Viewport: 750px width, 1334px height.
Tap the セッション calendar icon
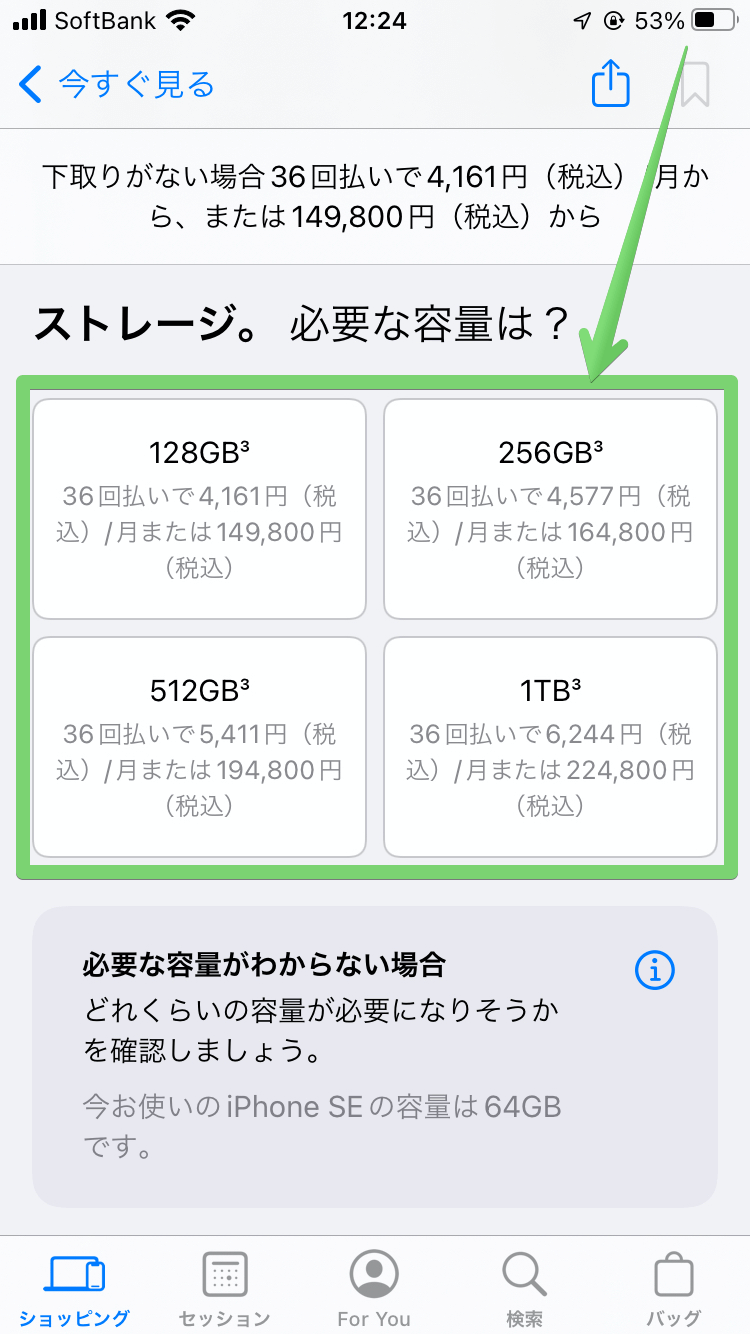pyautogui.click(x=224, y=1272)
